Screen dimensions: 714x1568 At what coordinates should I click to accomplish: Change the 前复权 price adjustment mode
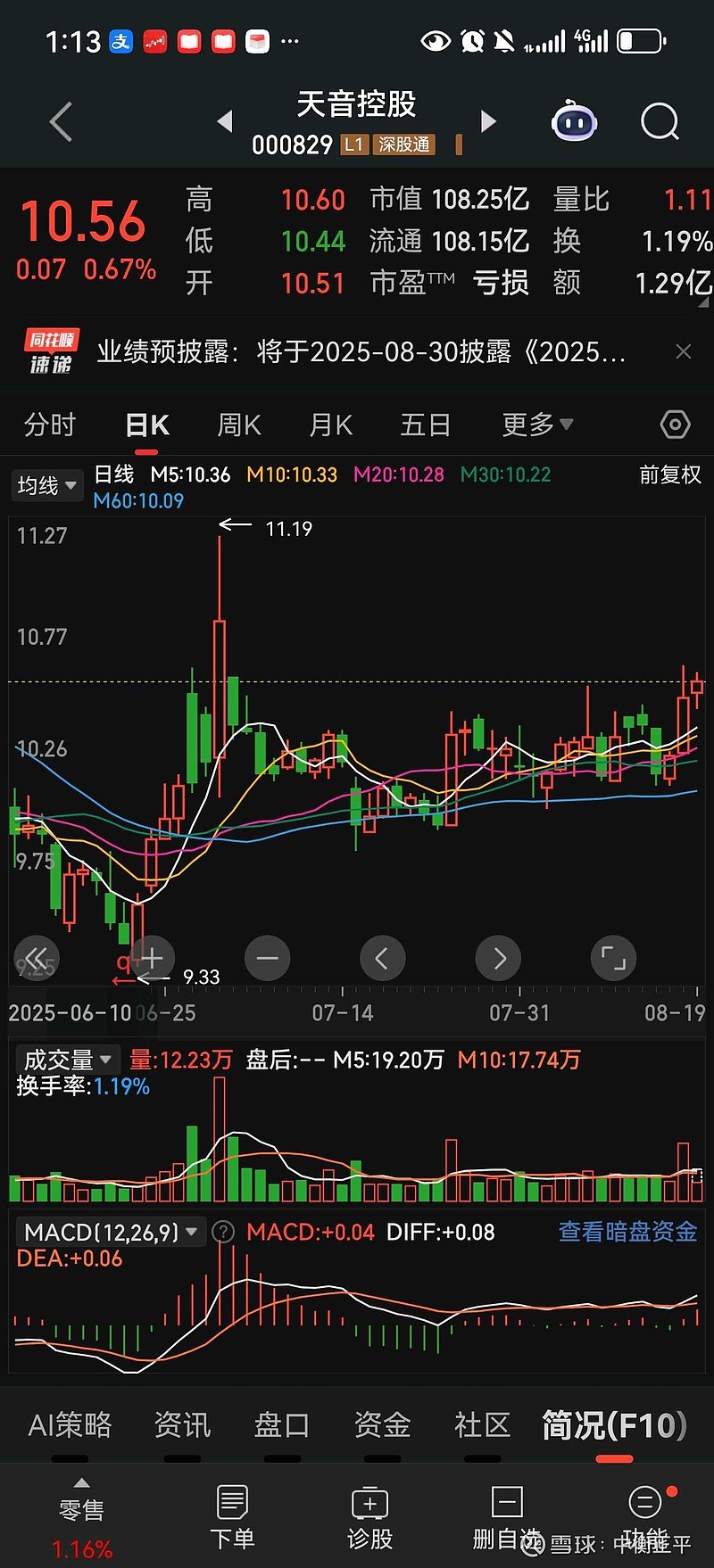point(670,475)
